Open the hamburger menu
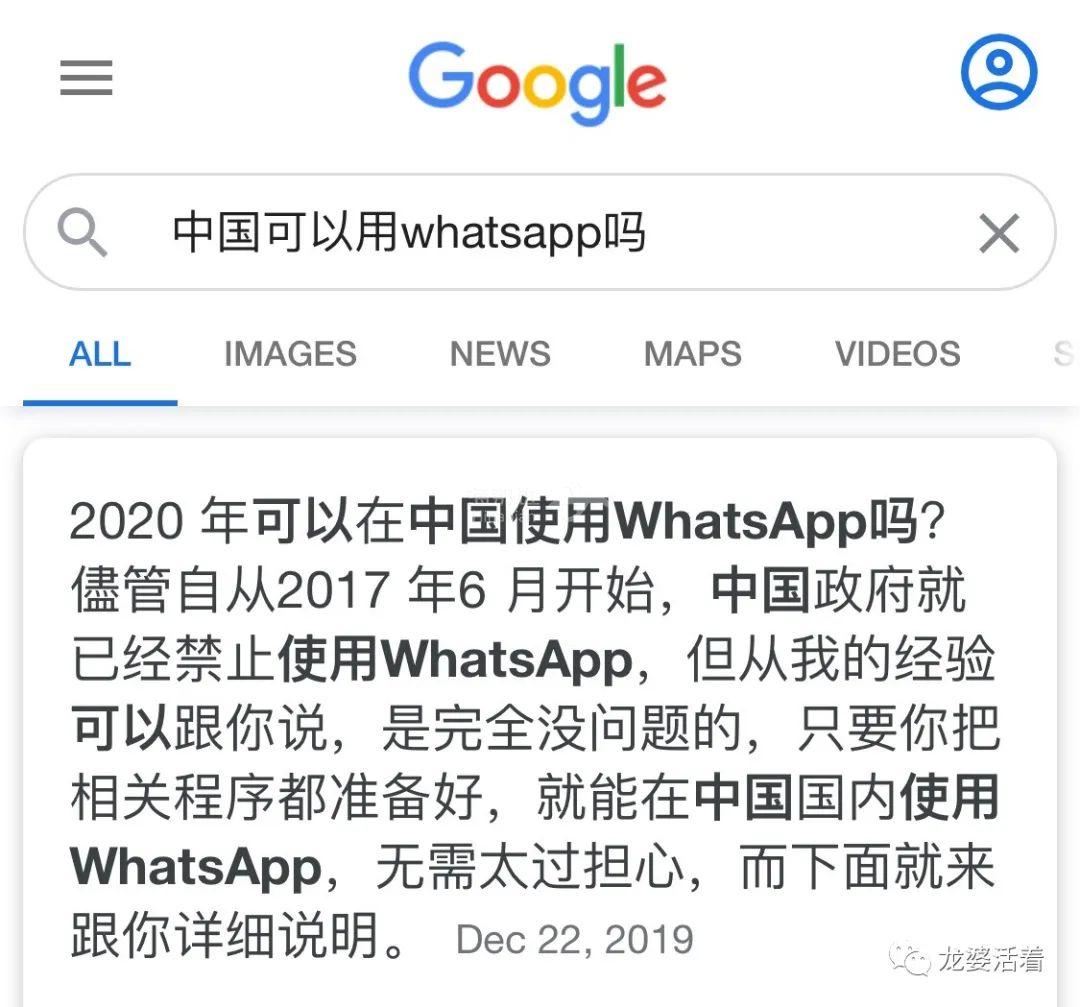 pyautogui.click(x=86, y=78)
